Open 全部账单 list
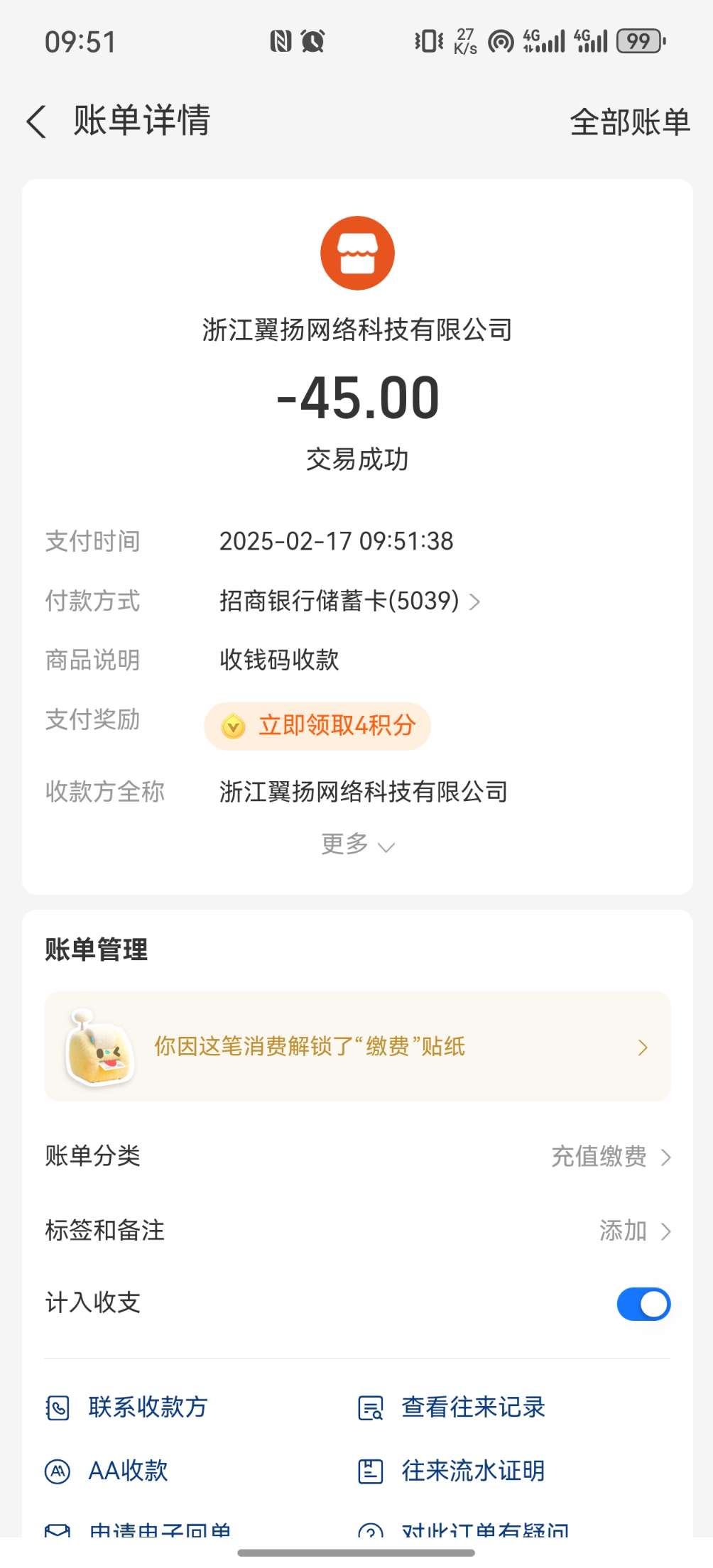The image size is (713, 1568). 629,122
